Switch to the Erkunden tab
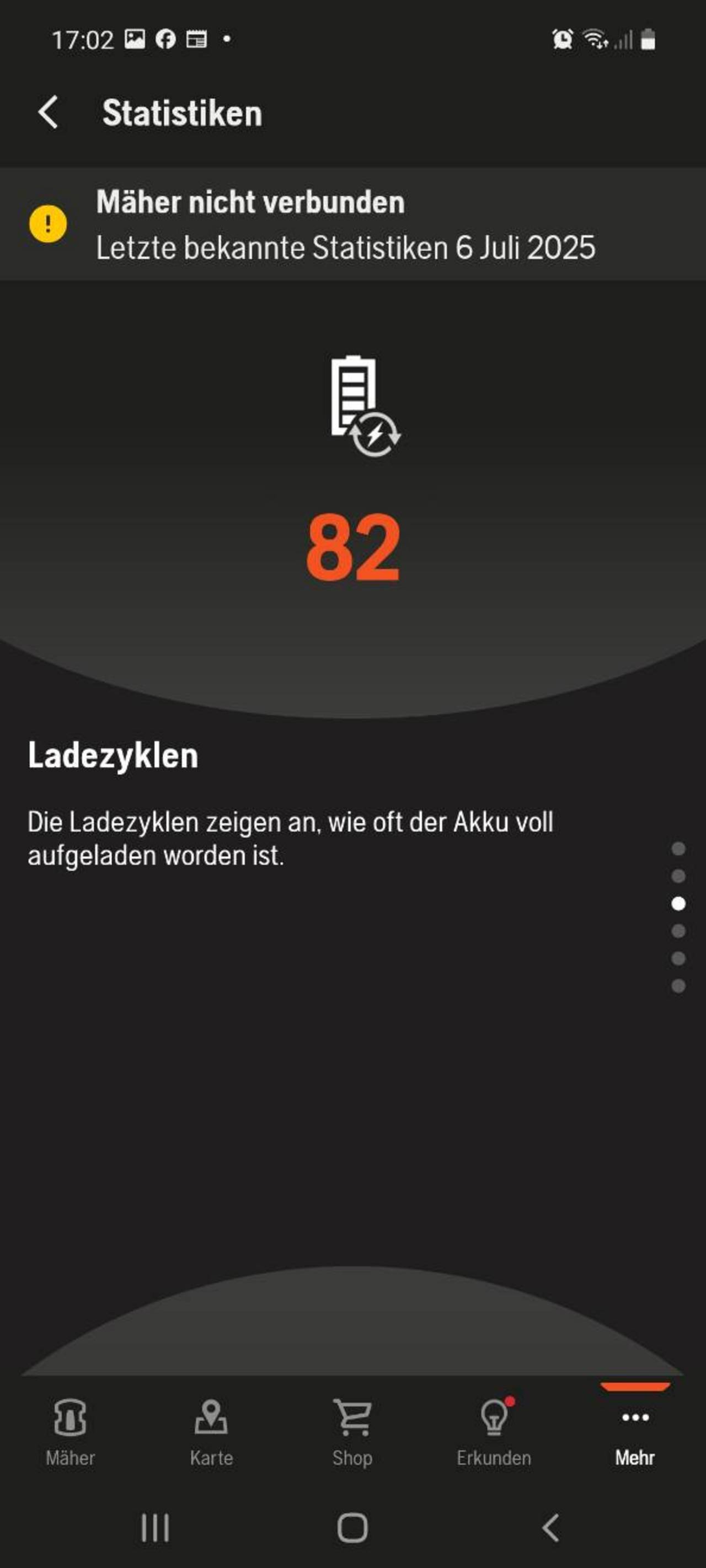Viewport: 706px width, 1568px height. [494, 1432]
